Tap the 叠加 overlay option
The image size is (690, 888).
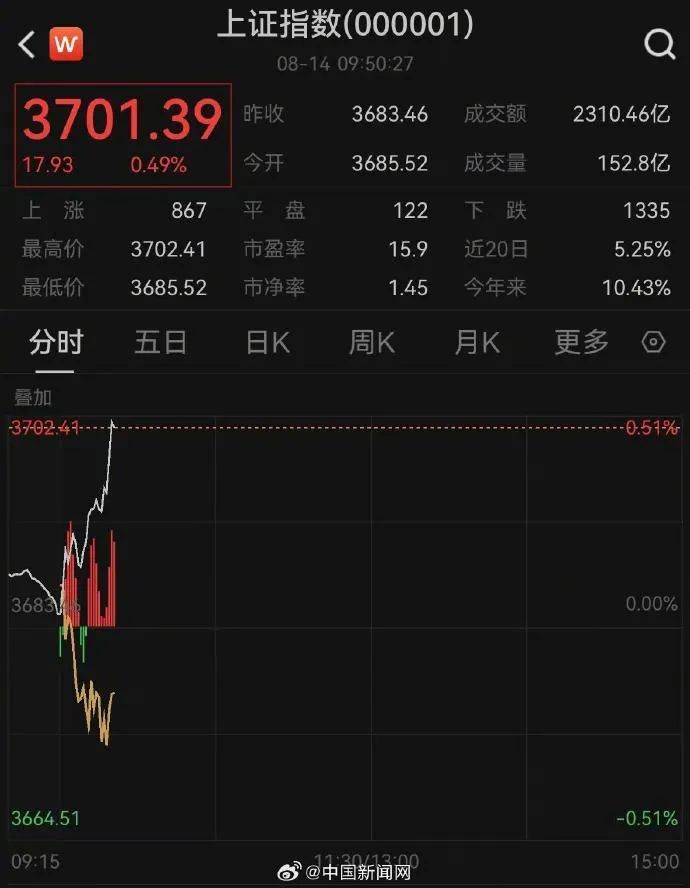click(x=32, y=398)
